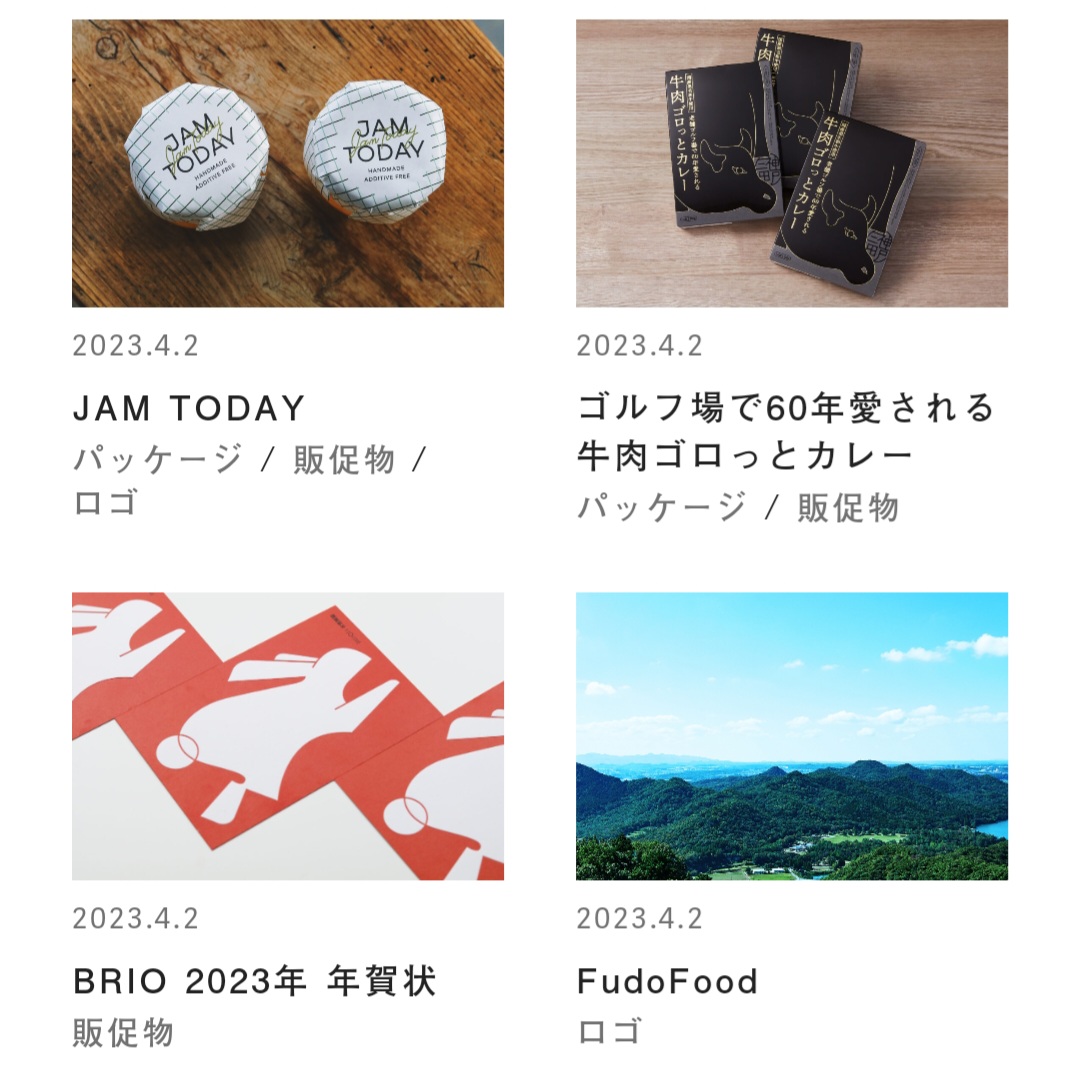Open the FudoFood title link
Image resolution: width=1075 pixels, height=1069 pixels.
click(667, 981)
